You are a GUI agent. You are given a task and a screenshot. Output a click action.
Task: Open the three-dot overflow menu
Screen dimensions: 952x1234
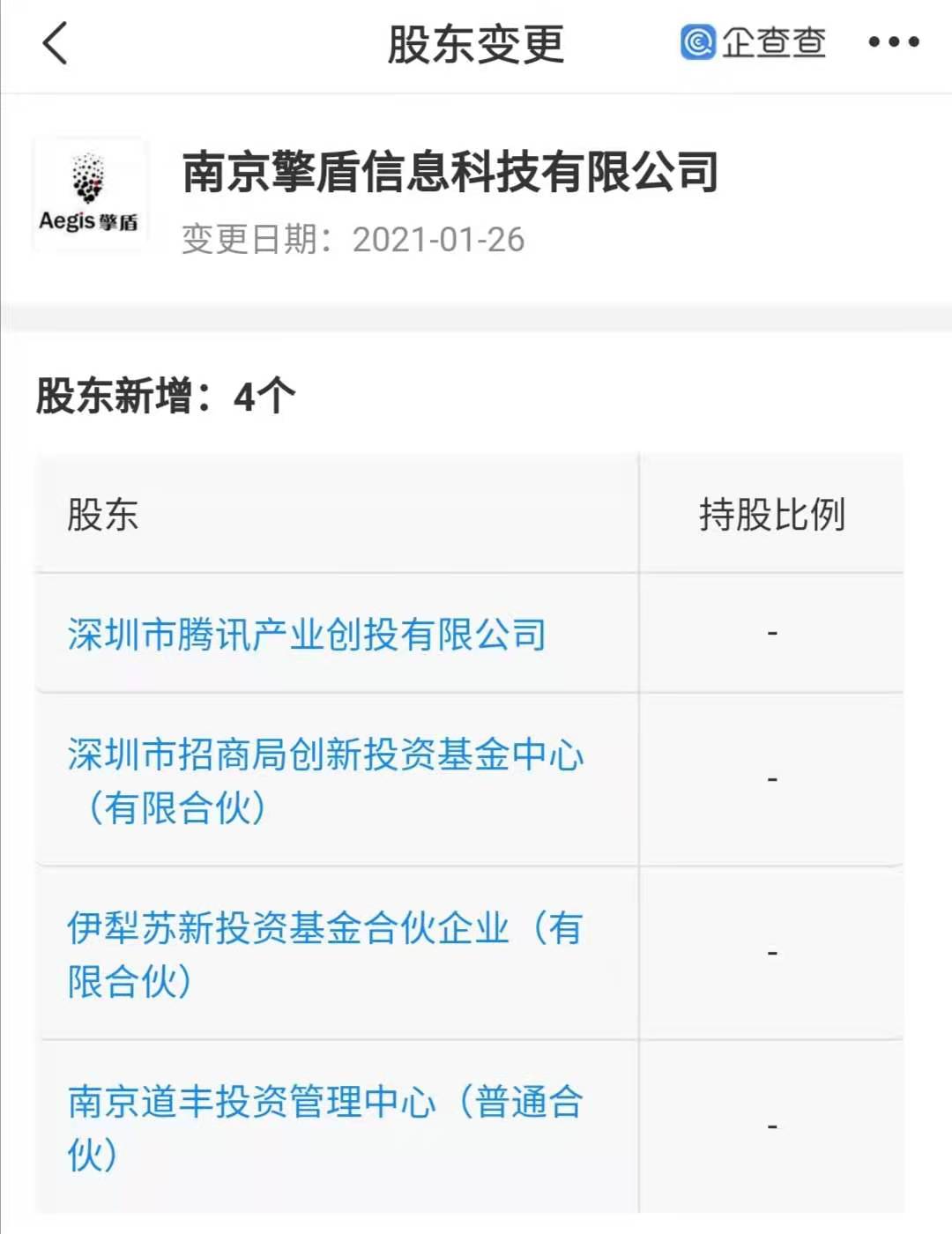click(893, 42)
